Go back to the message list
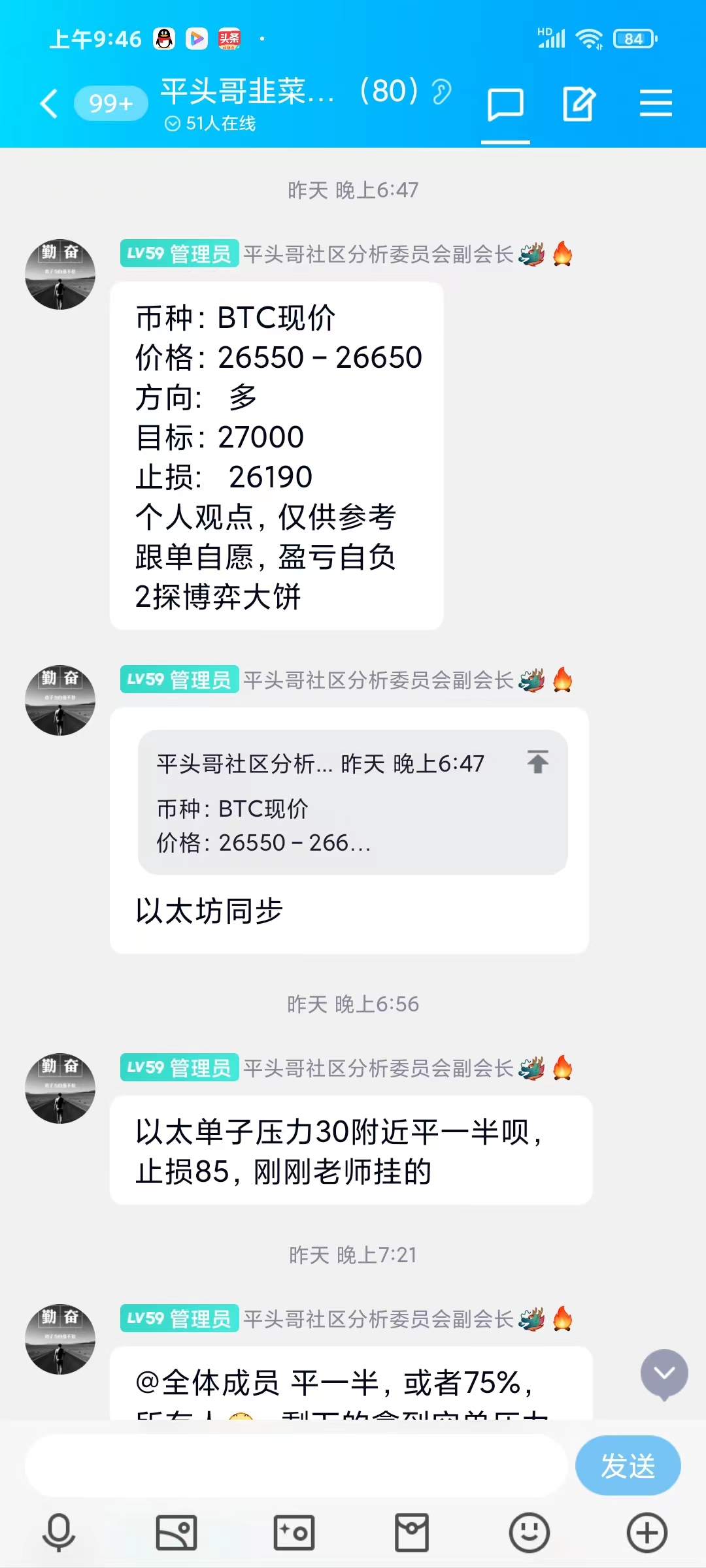This screenshot has height=1568, width=706. (50, 103)
